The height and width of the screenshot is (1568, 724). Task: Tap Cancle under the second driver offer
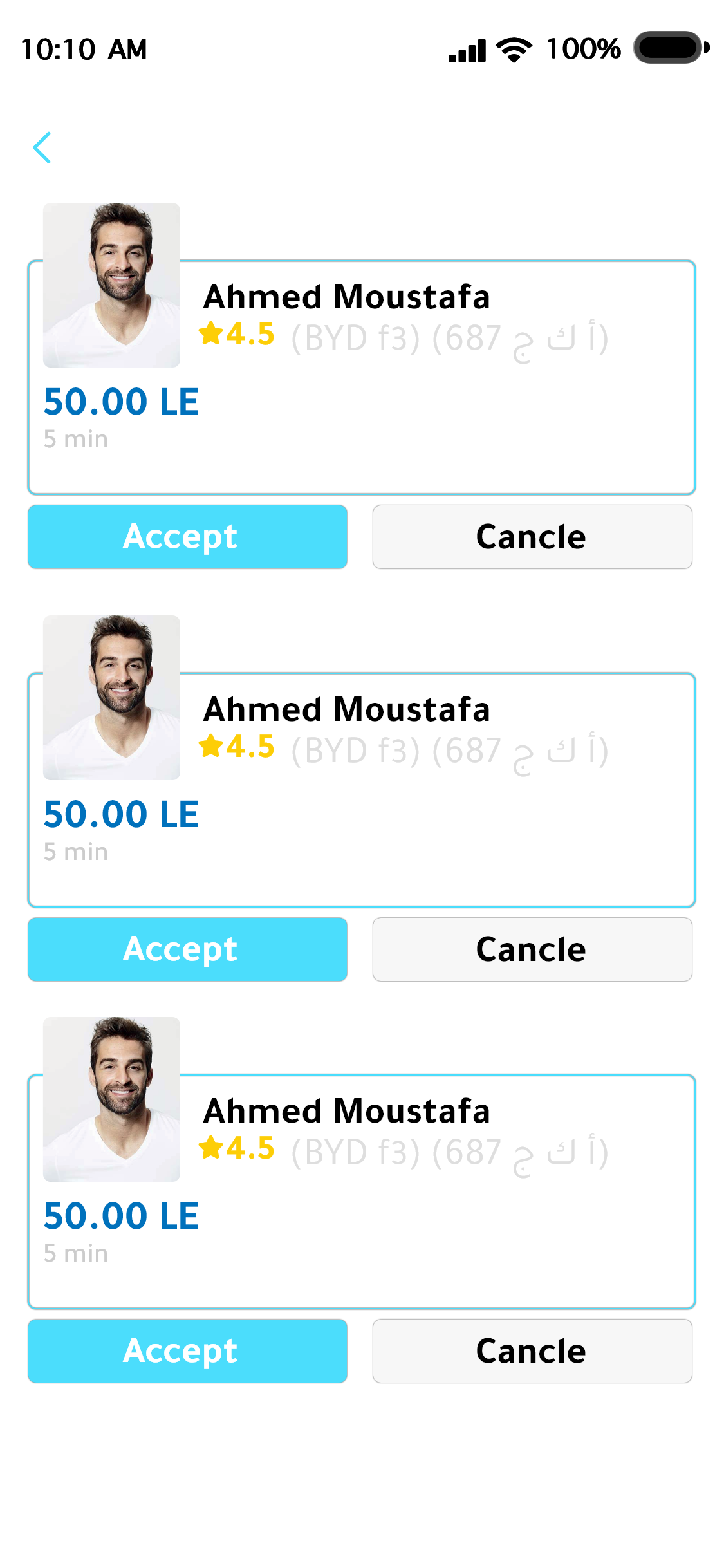532,949
